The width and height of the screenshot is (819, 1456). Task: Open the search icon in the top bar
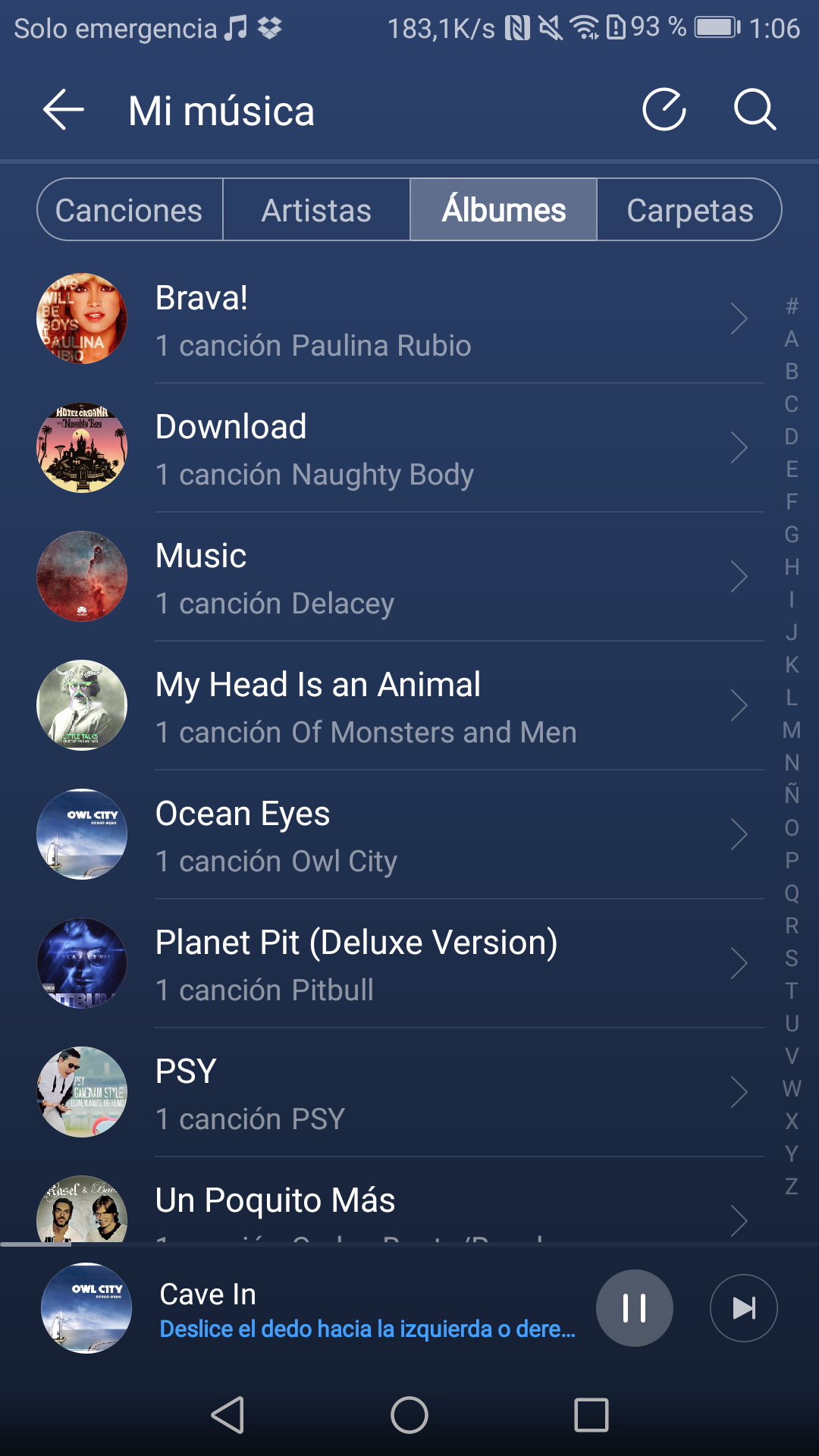(x=755, y=111)
